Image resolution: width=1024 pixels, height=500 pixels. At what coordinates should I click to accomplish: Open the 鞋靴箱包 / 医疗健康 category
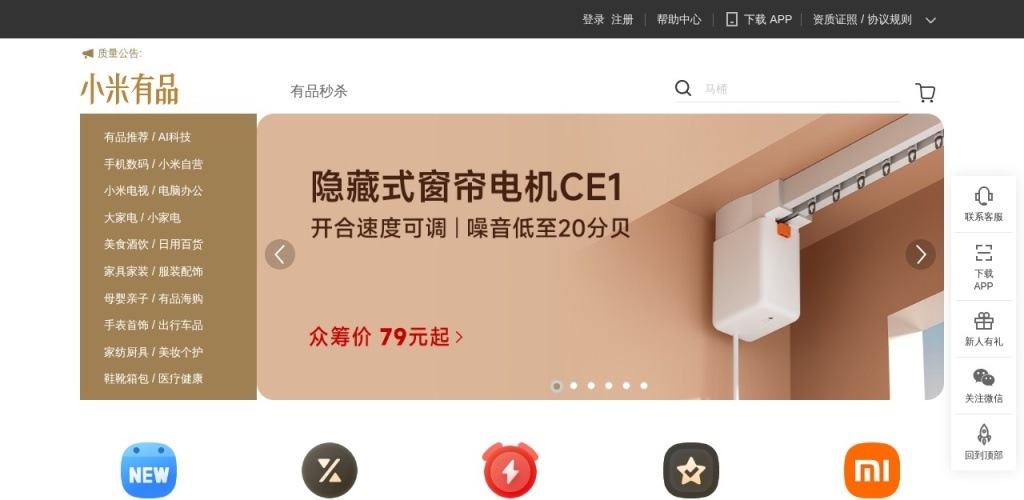pos(153,378)
